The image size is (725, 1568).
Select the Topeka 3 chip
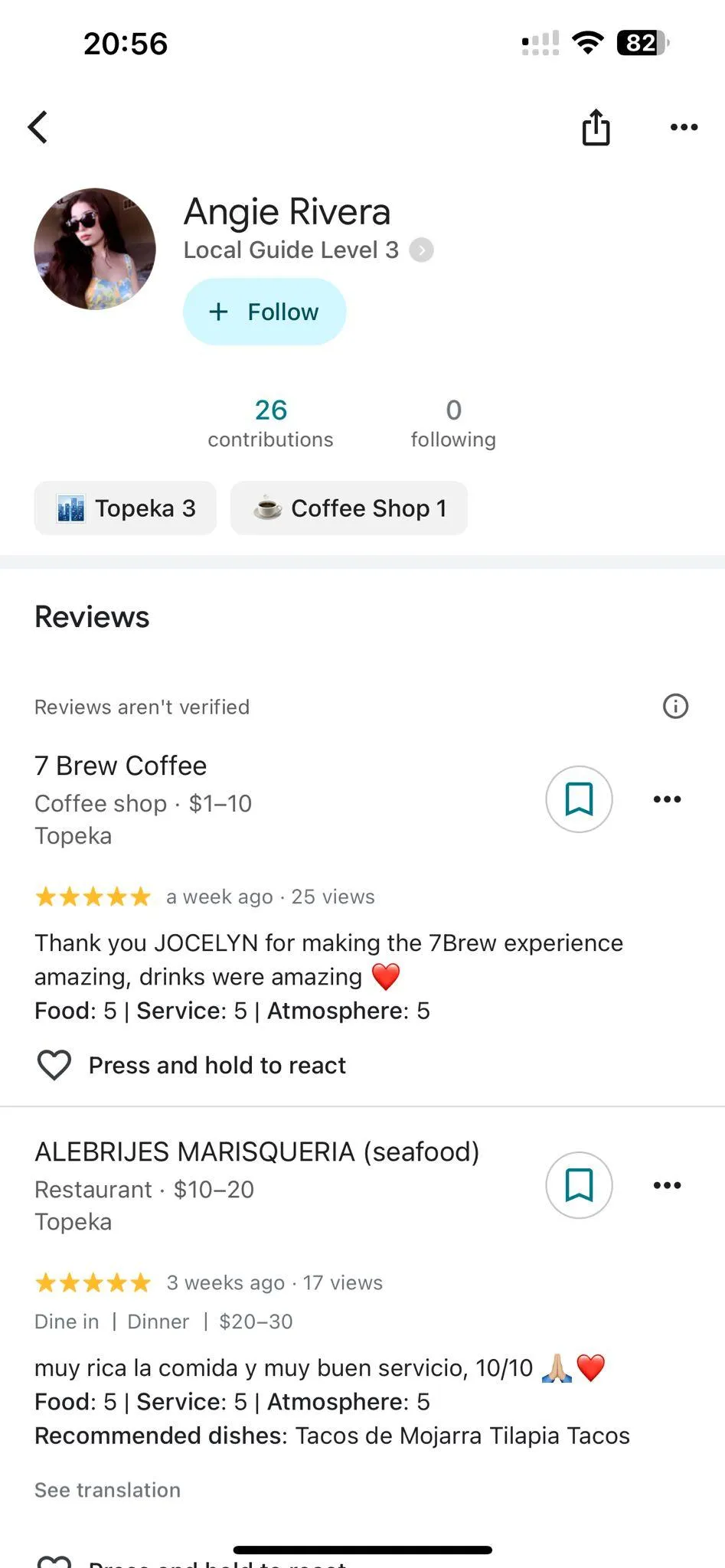(126, 508)
